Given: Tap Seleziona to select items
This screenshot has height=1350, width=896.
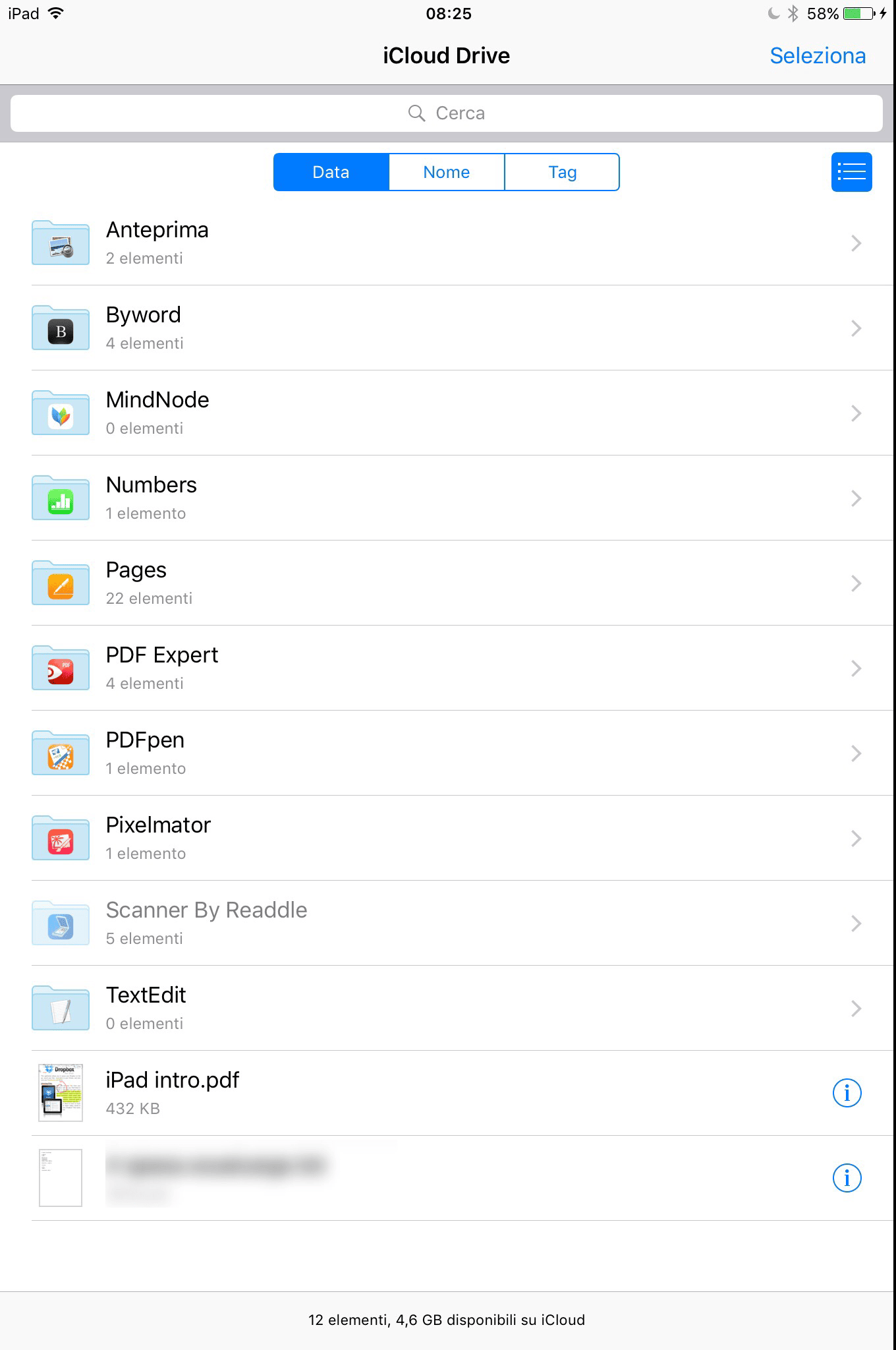Looking at the screenshot, I should click(818, 56).
